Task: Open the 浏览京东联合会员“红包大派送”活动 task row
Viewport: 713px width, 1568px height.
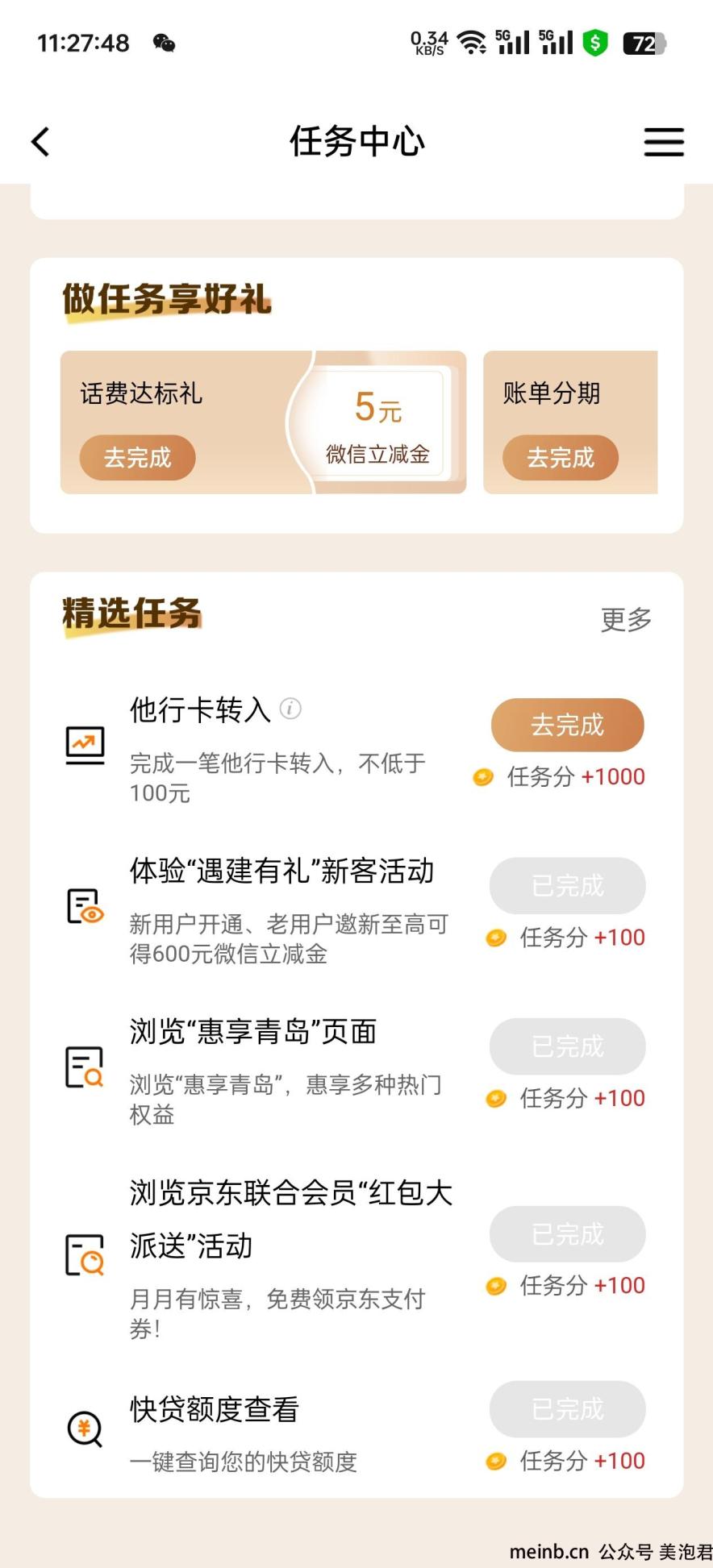Action: tap(356, 1258)
